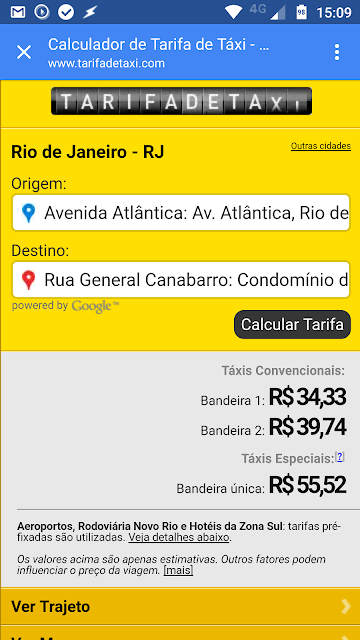360x640 pixels.
Task: Close the browser custom tab
Action: point(24,52)
